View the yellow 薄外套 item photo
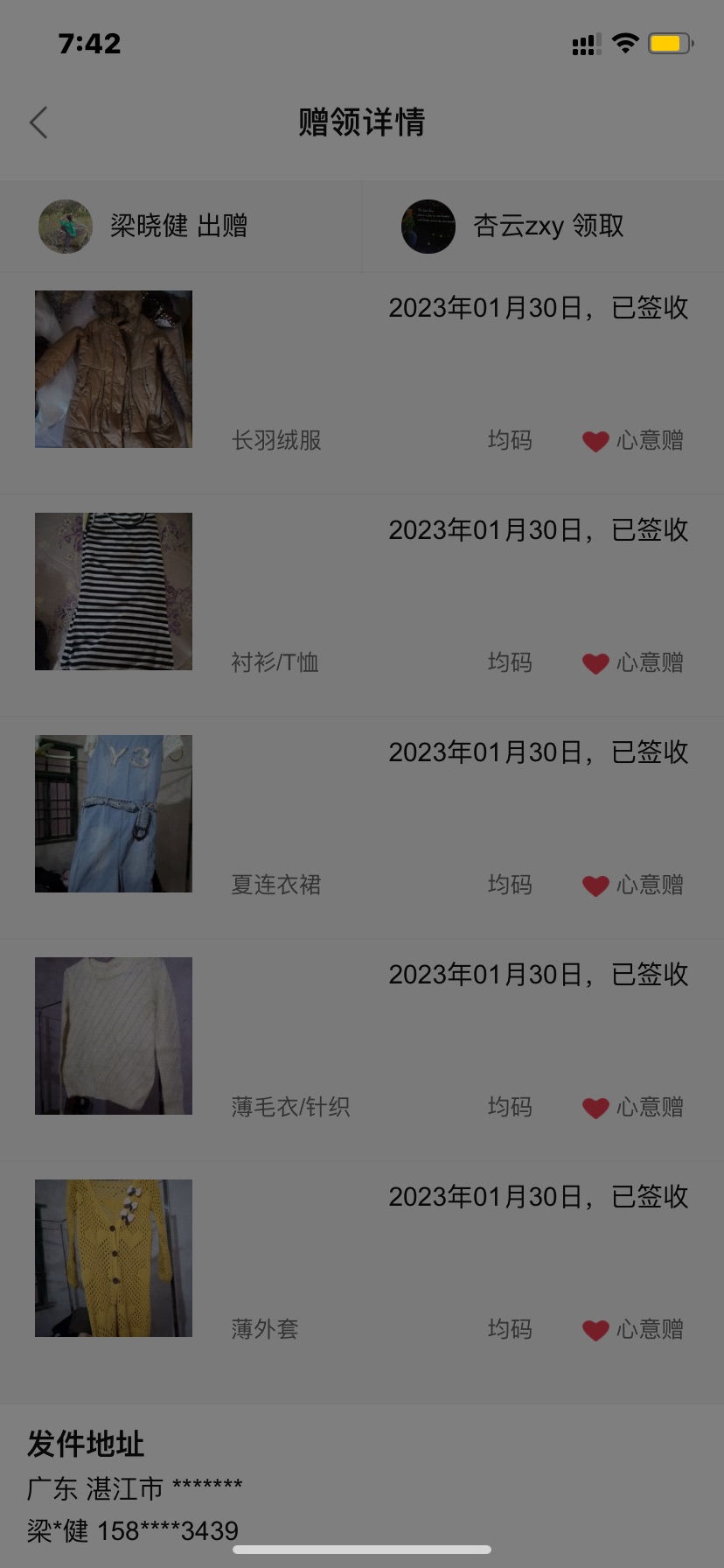The height and width of the screenshot is (1568, 724). pyautogui.click(x=114, y=1258)
